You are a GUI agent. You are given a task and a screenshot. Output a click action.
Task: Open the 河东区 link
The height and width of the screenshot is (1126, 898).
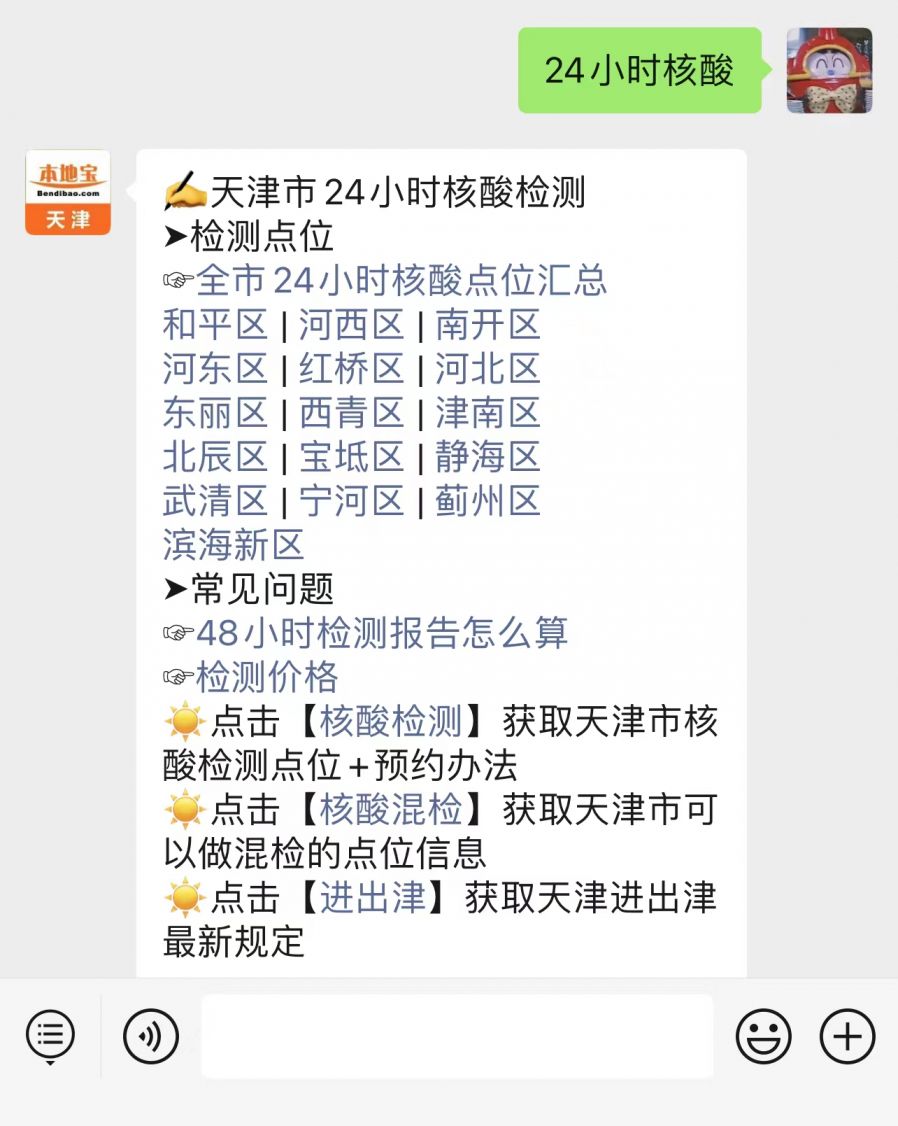215,368
